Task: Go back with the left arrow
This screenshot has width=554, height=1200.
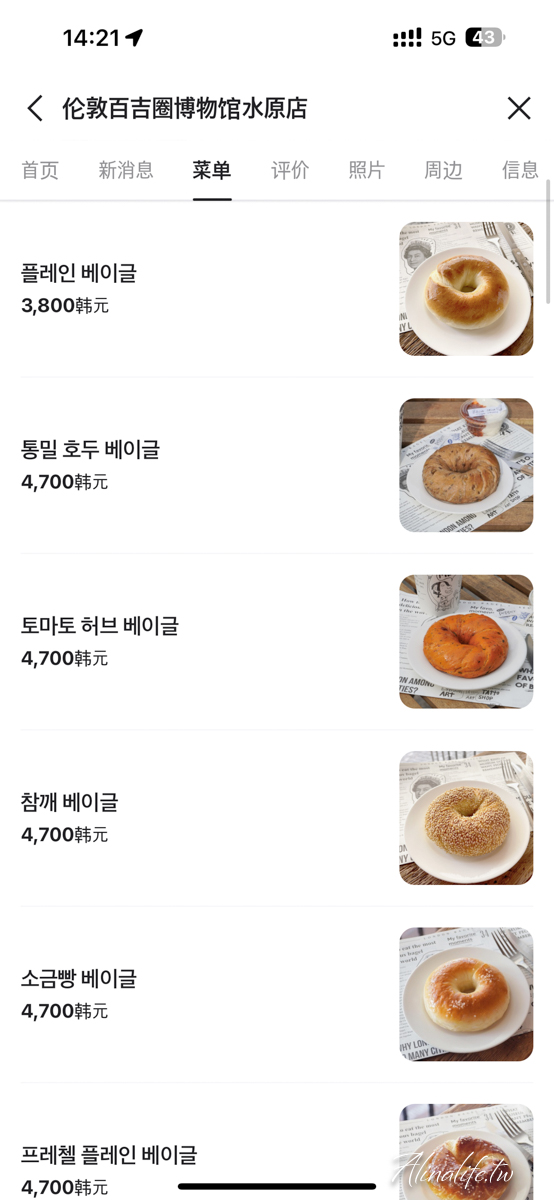Action: pos(35,108)
